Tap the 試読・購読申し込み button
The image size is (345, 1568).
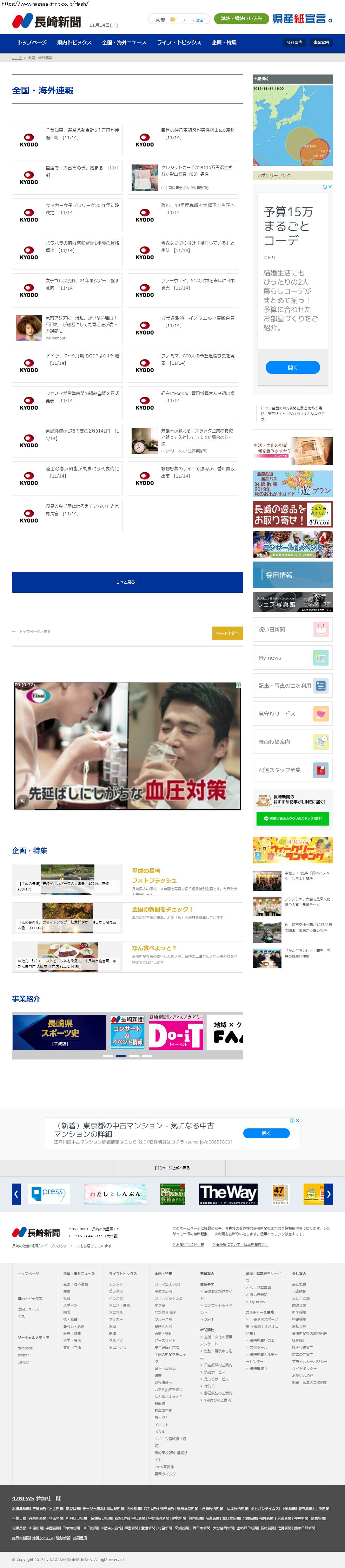click(x=241, y=19)
